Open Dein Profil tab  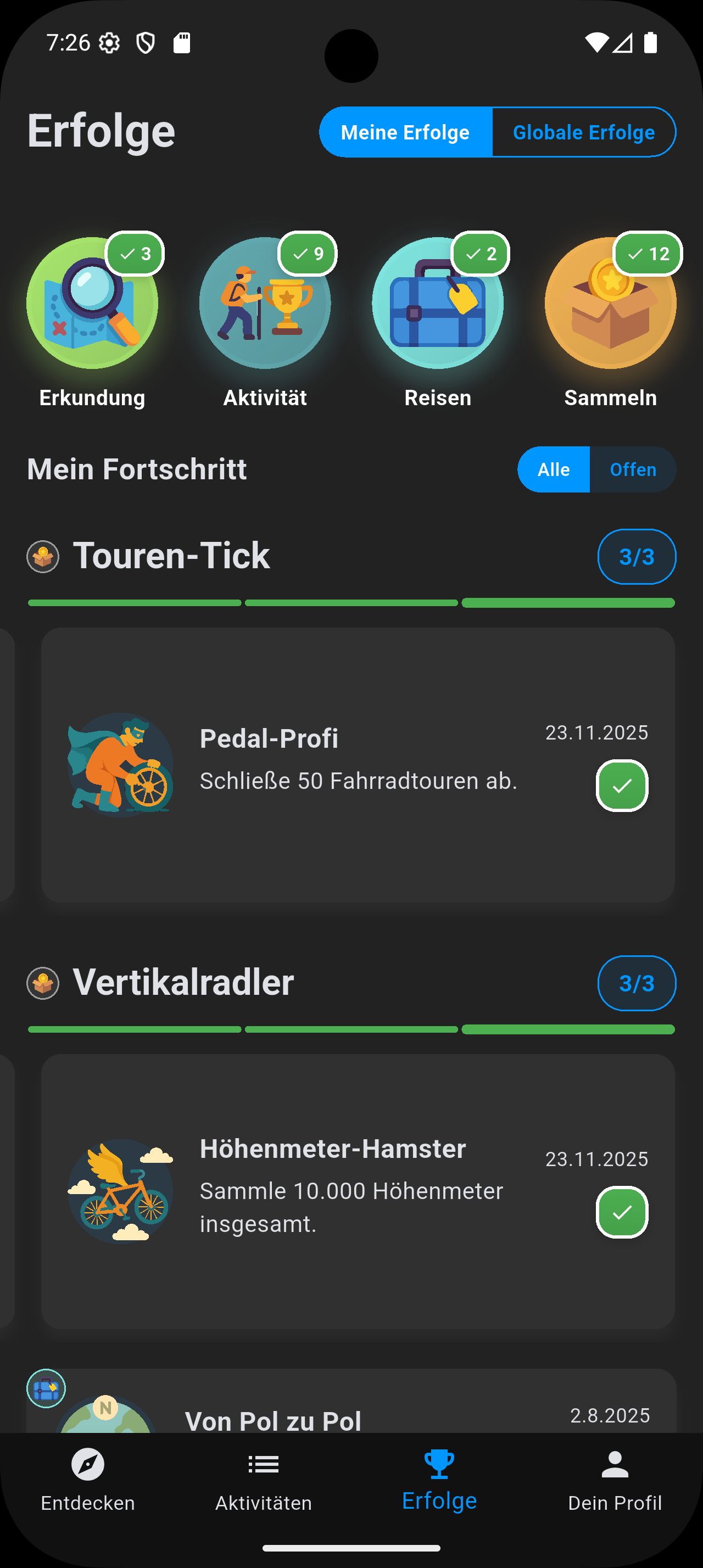pos(615,1479)
